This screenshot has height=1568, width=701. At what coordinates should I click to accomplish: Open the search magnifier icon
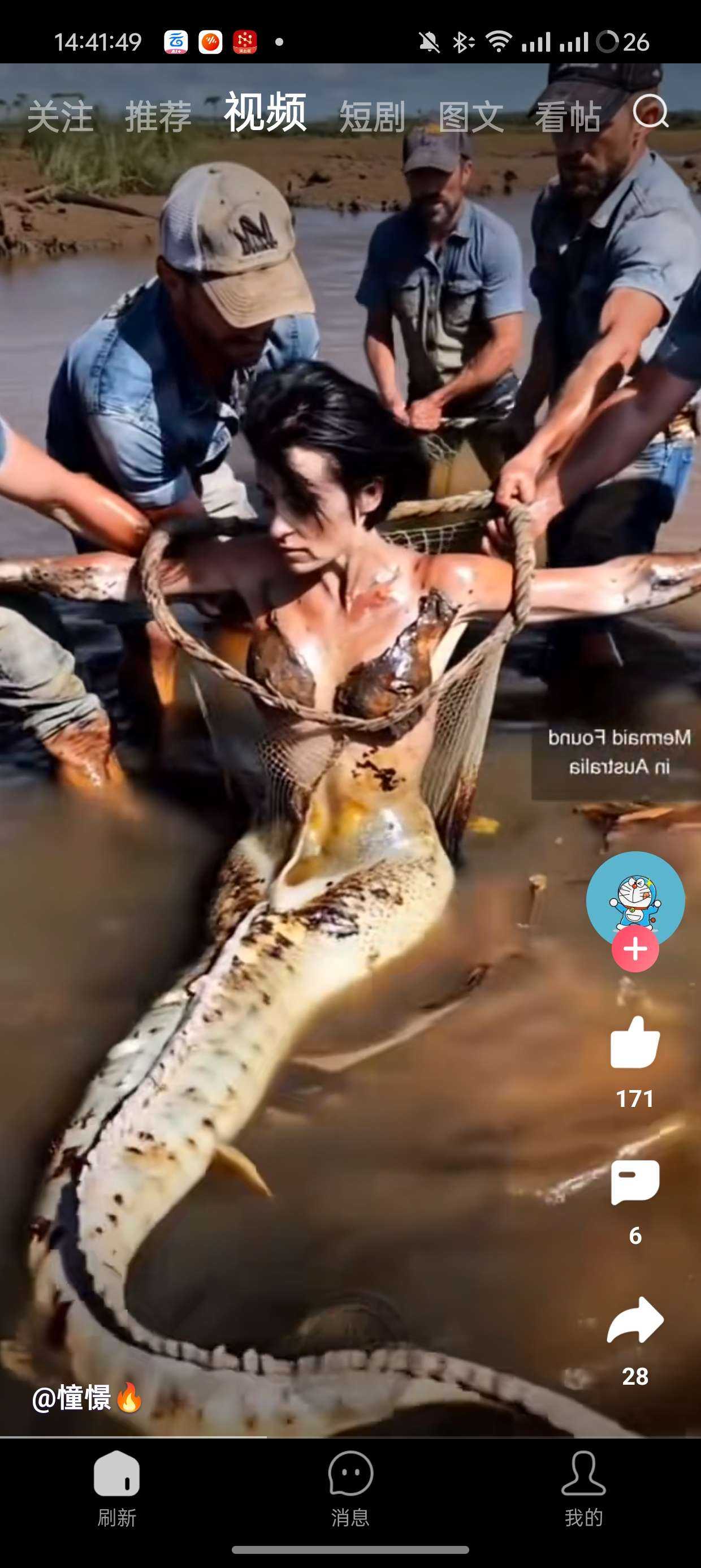[650, 111]
